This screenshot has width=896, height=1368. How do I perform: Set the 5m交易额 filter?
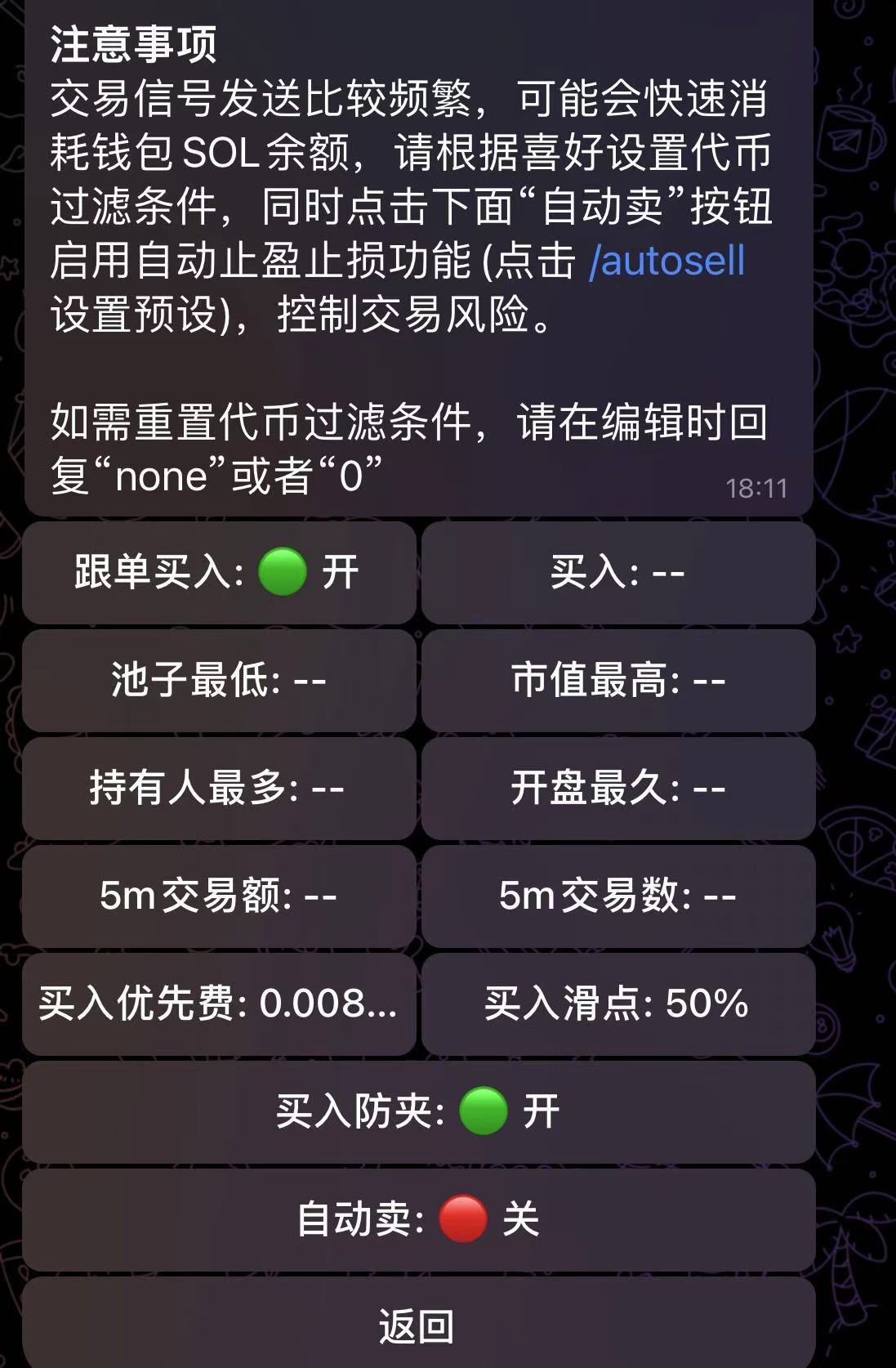219,896
